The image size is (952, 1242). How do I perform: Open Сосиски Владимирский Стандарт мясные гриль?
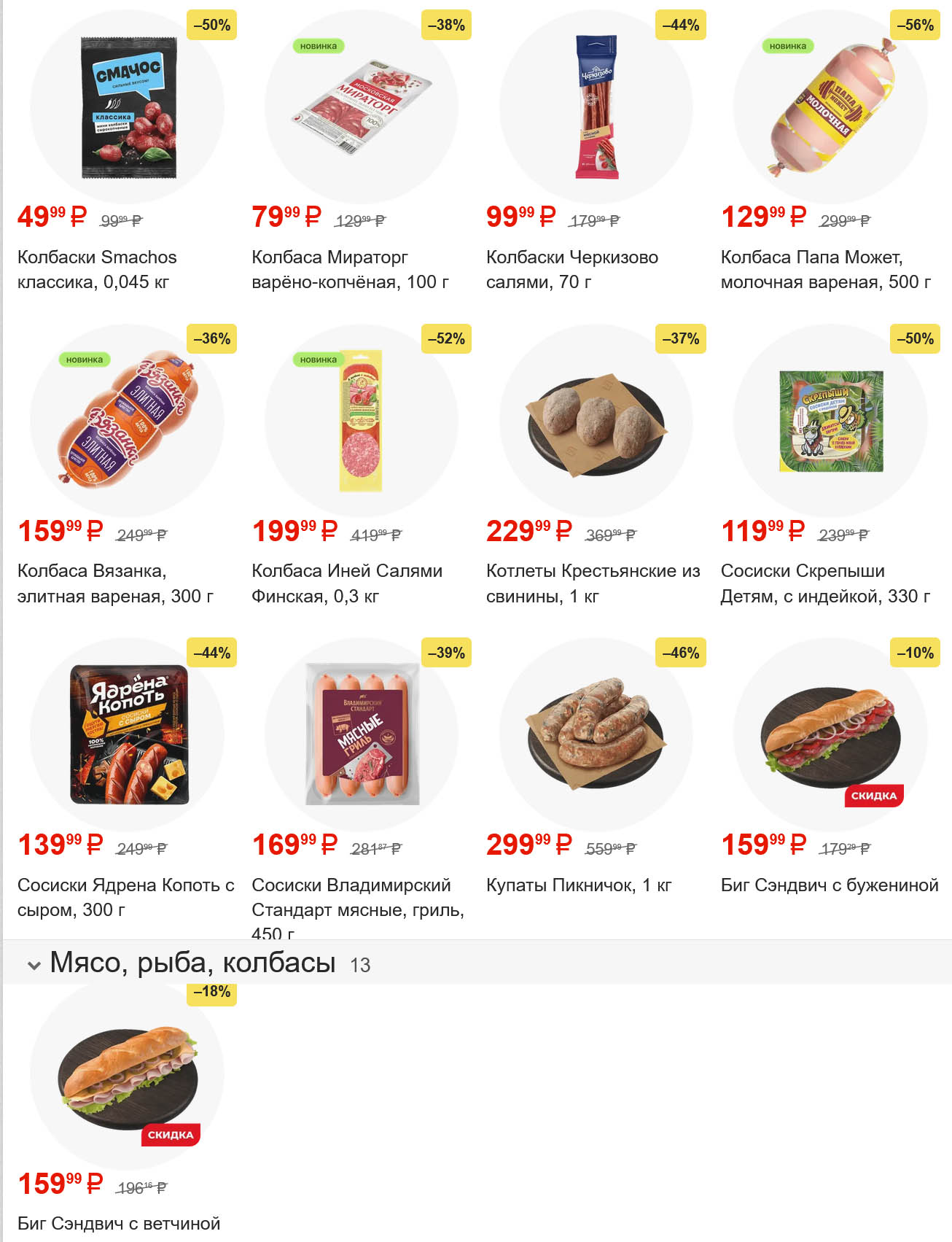tap(362, 735)
